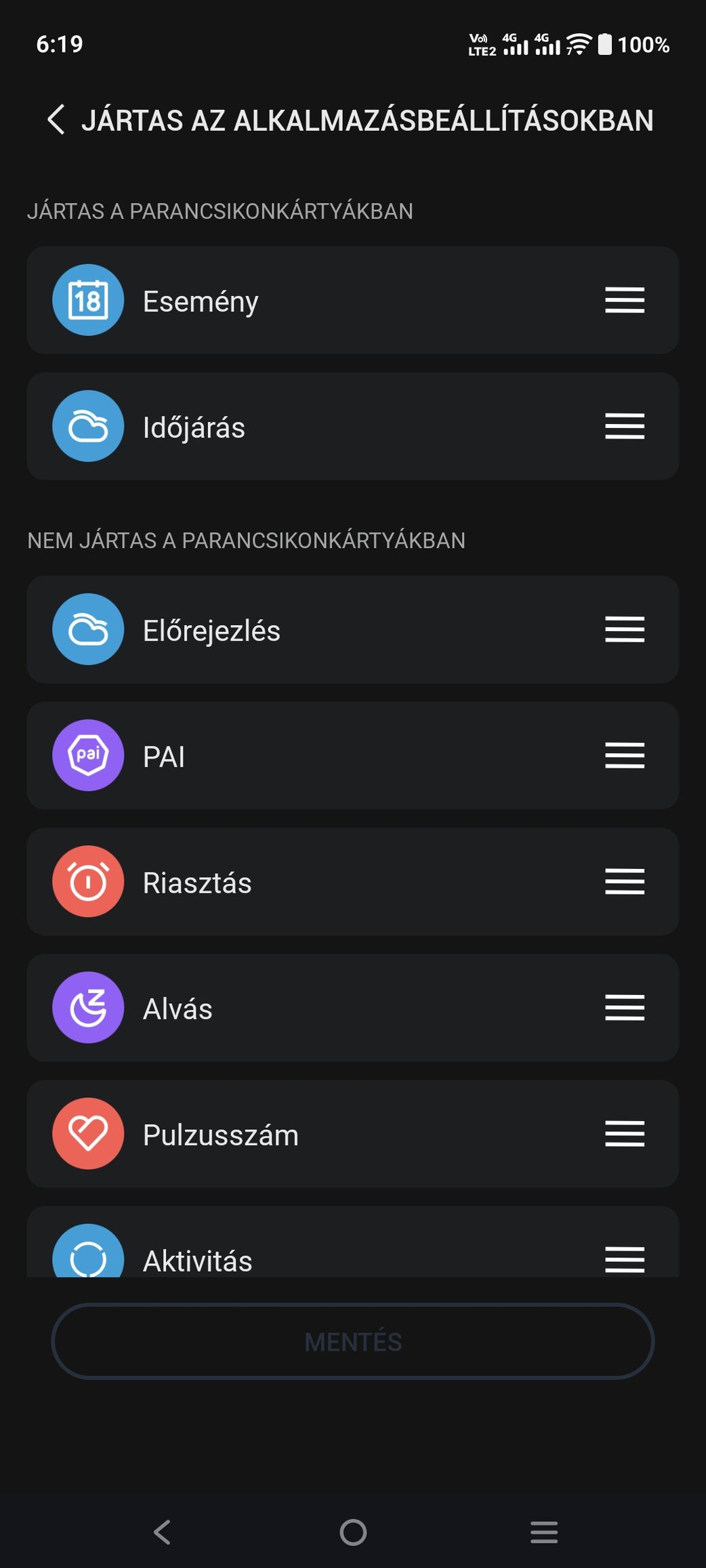Tap the reorder handle for PAI
This screenshot has height=1568, width=706.
tap(624, 755)
